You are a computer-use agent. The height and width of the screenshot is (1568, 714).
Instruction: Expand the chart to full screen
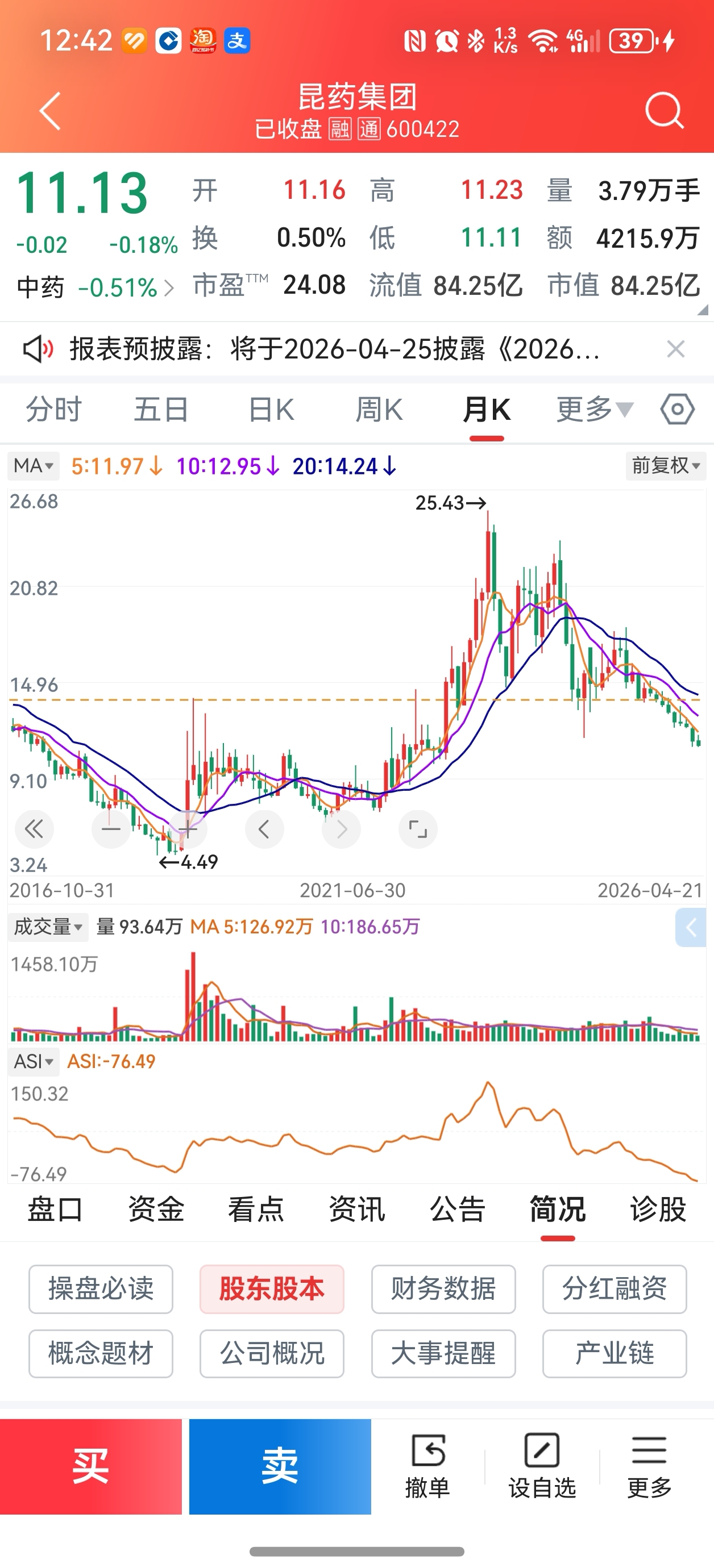[418, 829]
